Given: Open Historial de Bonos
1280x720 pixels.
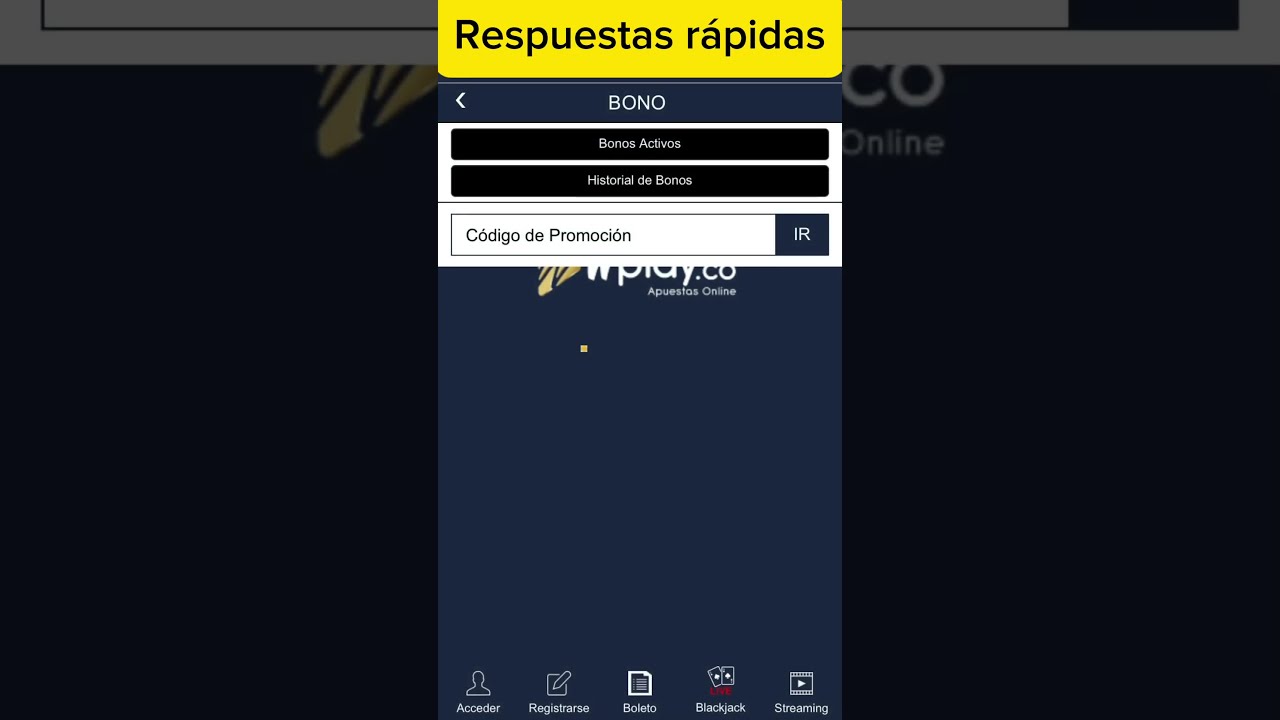Looking at the screenshot, I should click(x=640, y=181).
